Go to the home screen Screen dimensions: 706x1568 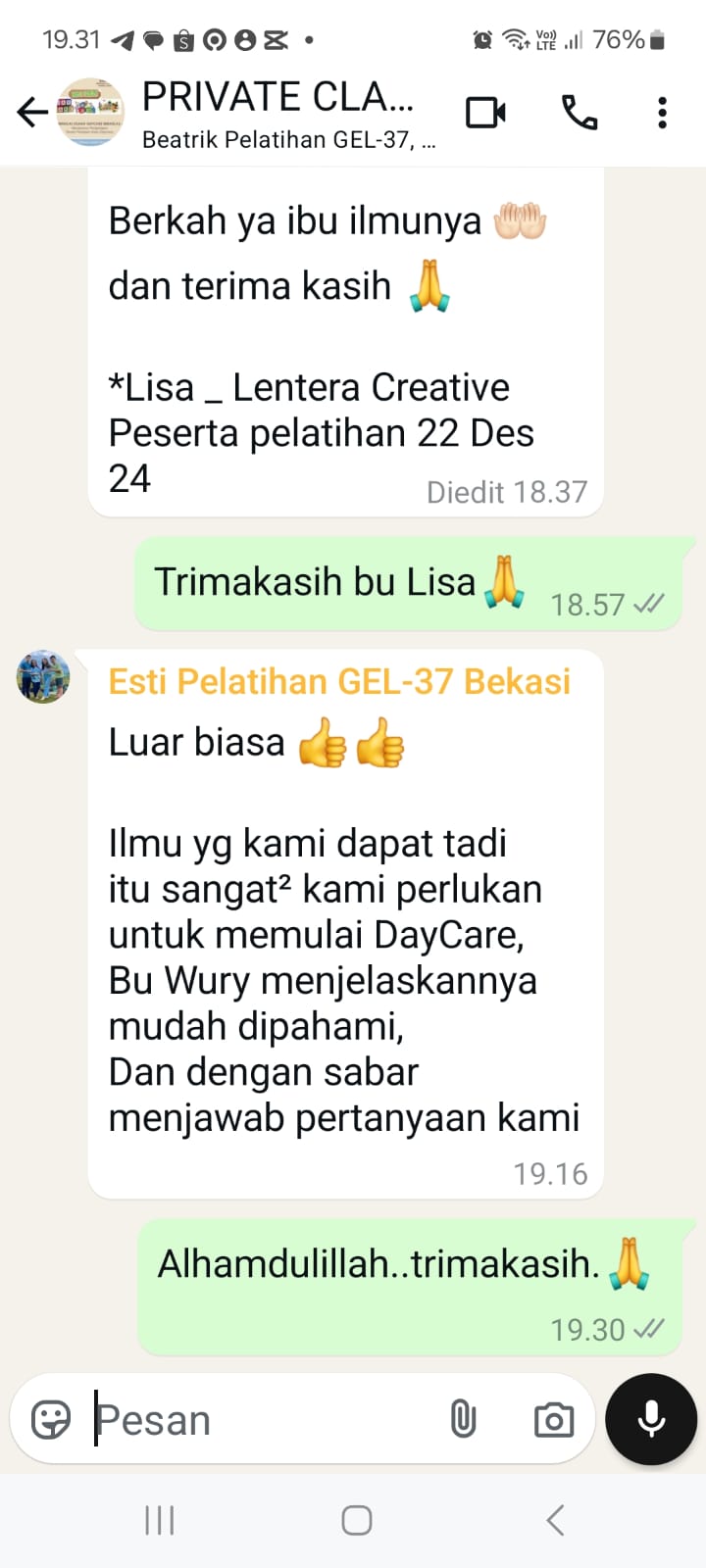[x=356, y=1520]
